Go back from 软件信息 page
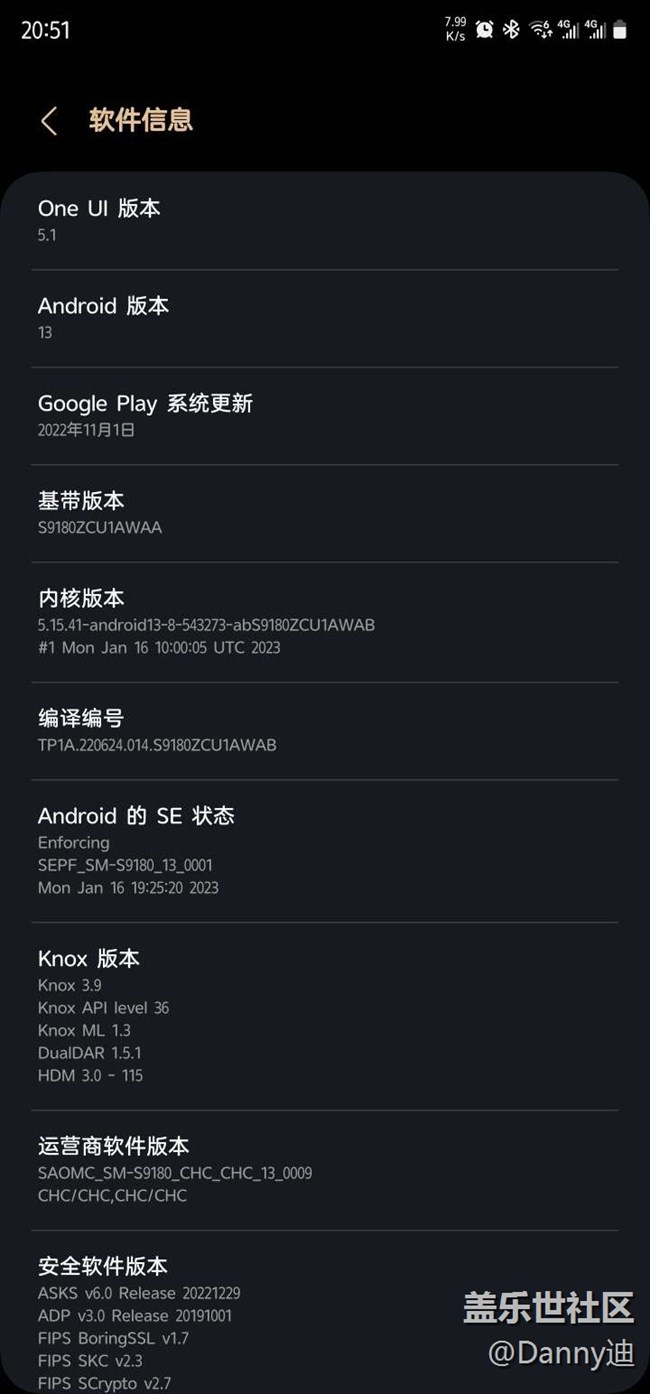This screenshot has width=650, height=1394. click(x=48, y=121)
